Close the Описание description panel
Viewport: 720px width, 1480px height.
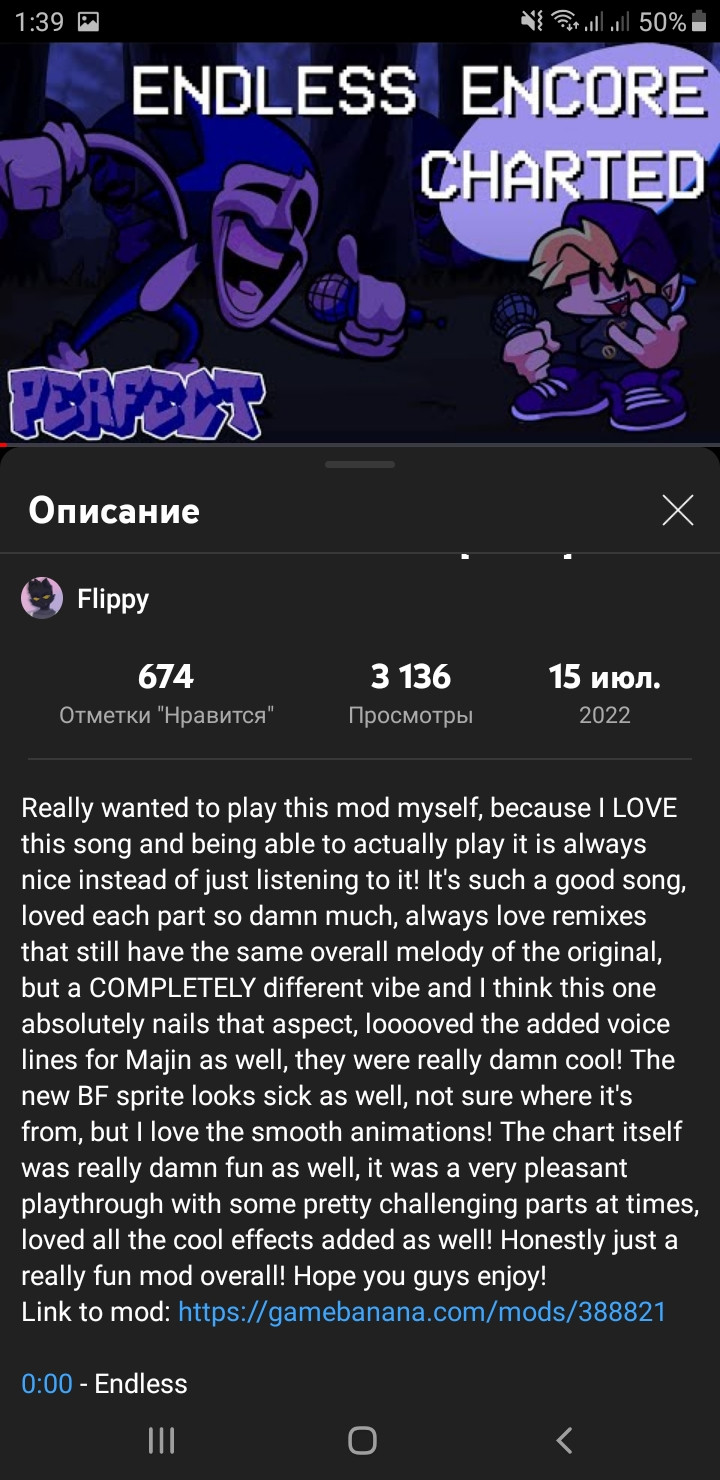click(677, 510)
